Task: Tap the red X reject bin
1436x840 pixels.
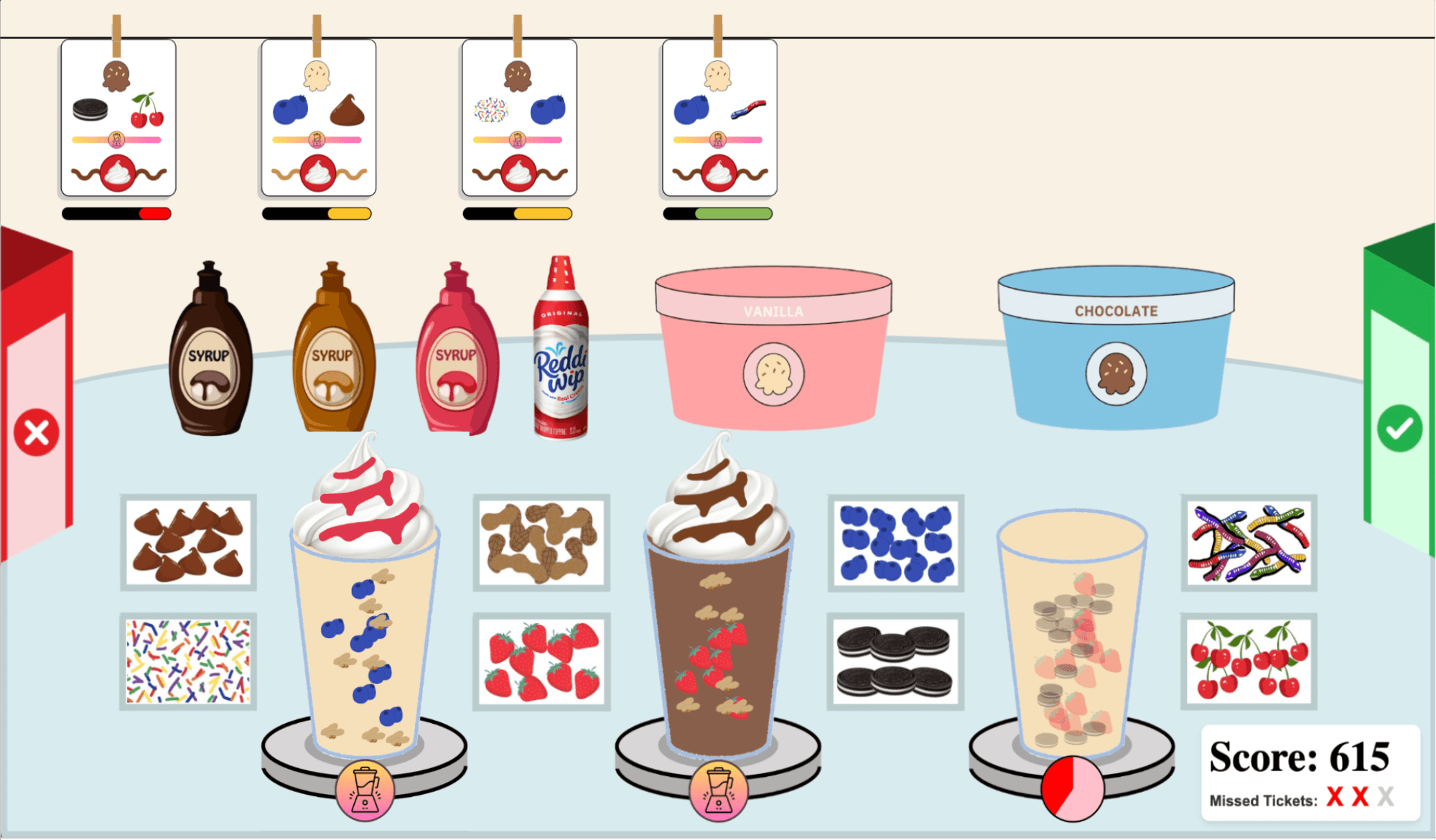Action: (36, 433)
